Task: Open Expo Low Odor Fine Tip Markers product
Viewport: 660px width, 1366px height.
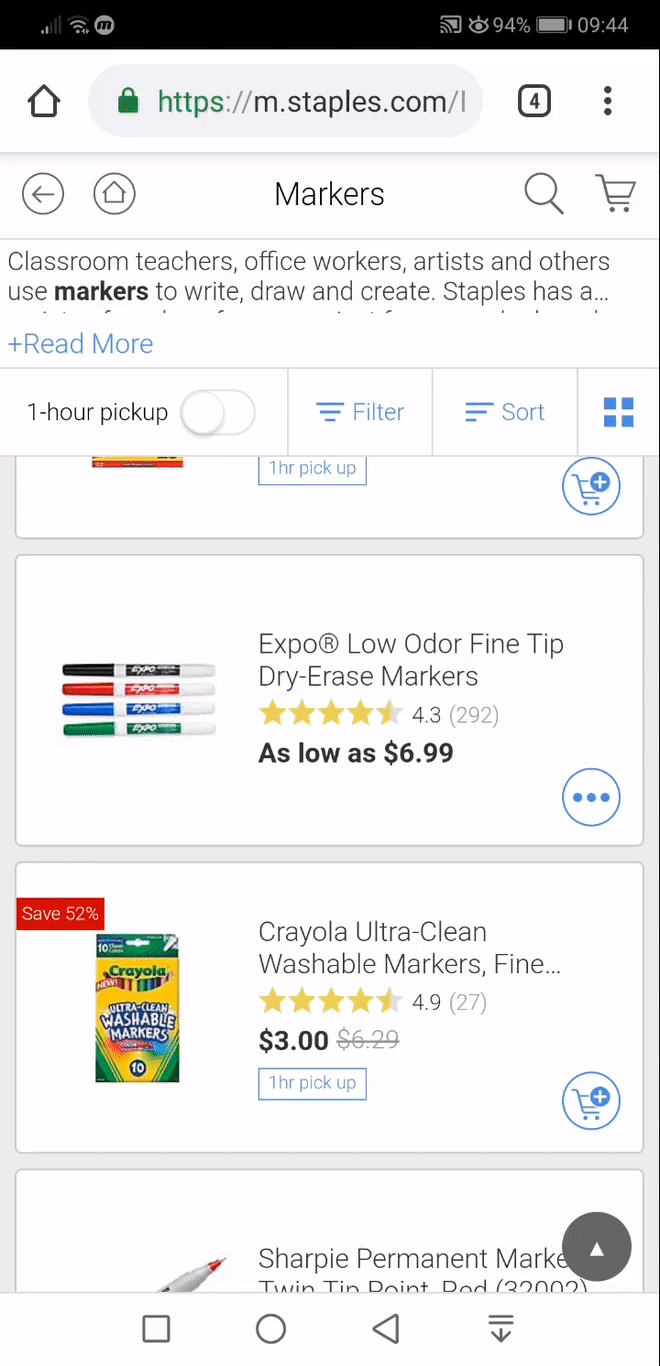Action: 410,660
